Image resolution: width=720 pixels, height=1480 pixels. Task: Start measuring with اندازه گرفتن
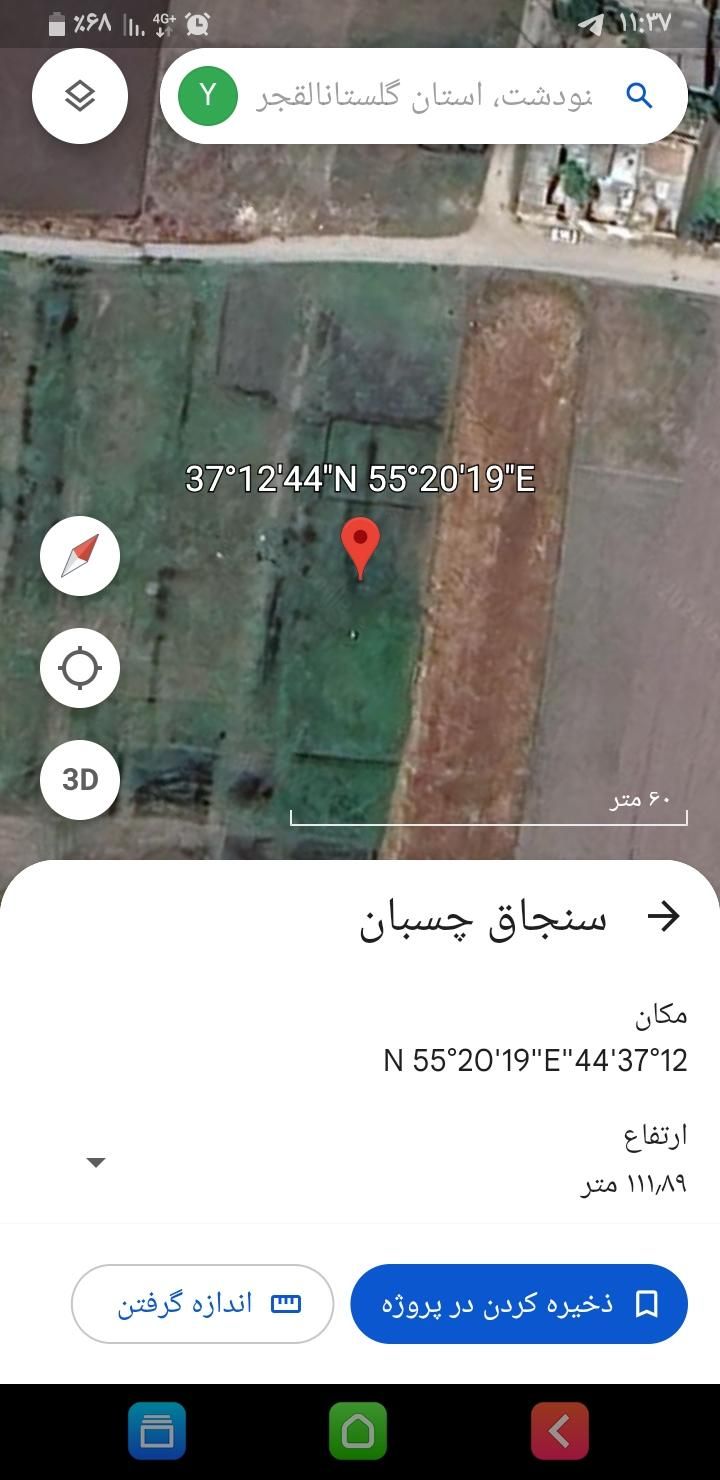[203, 1303]
